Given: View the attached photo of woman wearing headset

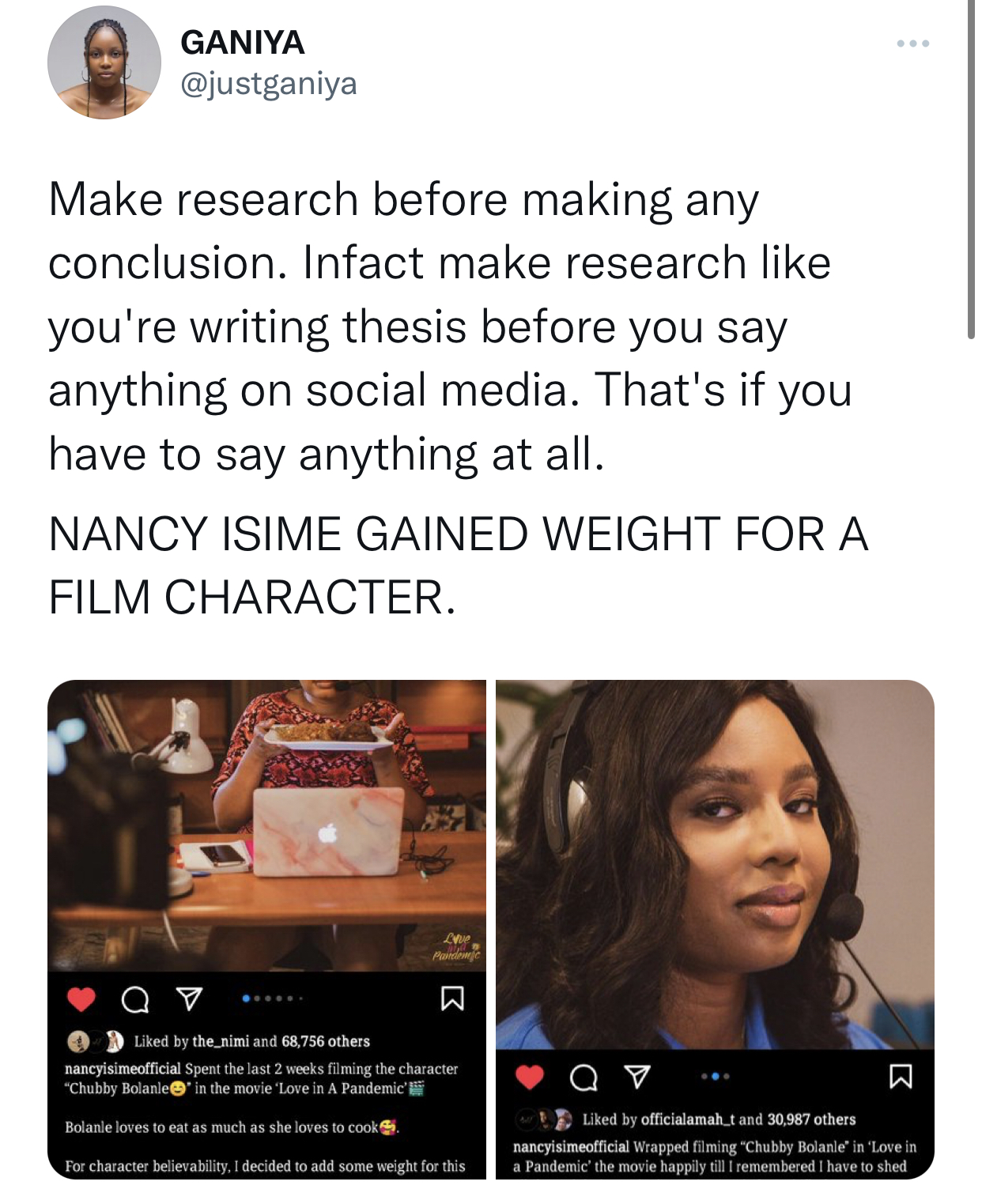Looking at the screenshot, I should pyautogui.click(x=715, y=928).
